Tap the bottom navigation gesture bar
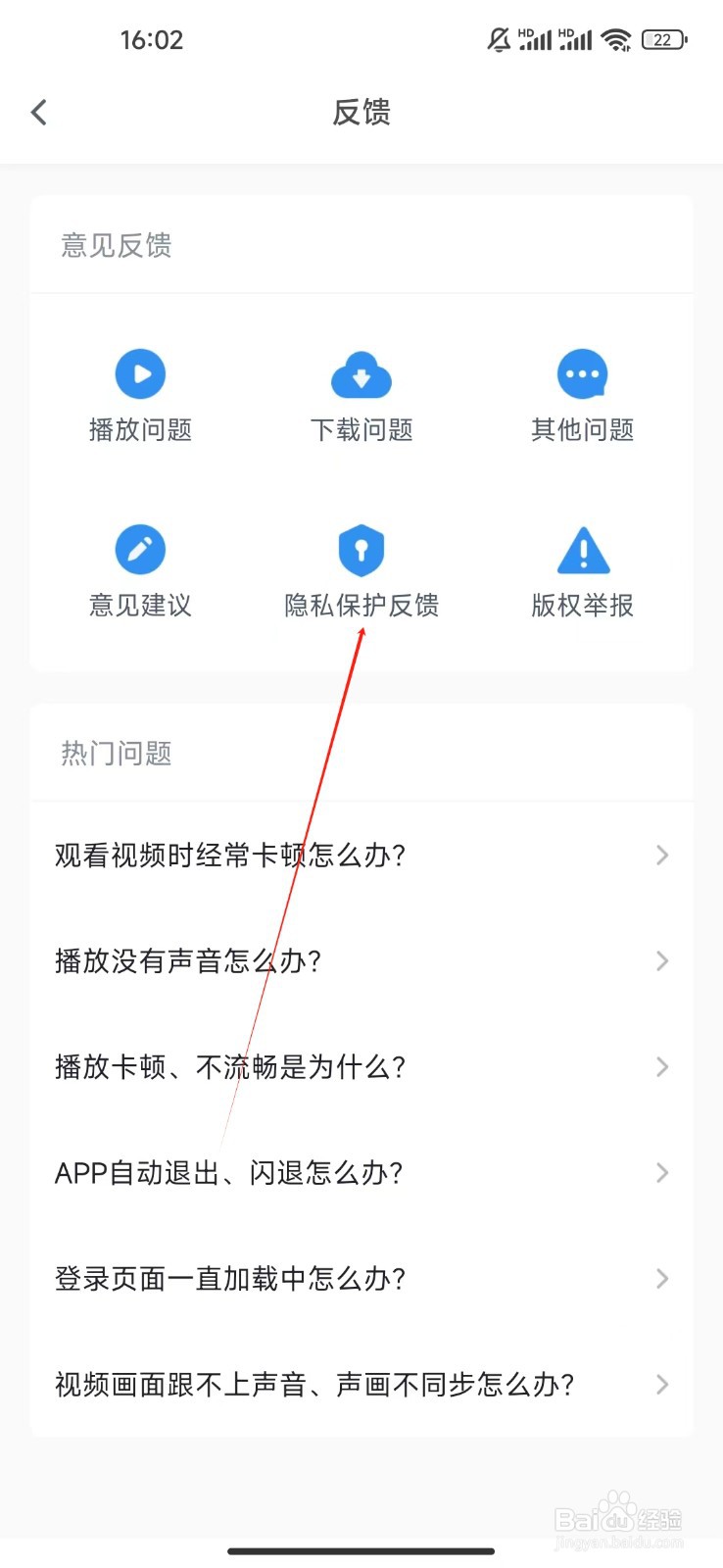This screenshot has height=1568, width=723. pyautogui.click(x=361, y=1551)
